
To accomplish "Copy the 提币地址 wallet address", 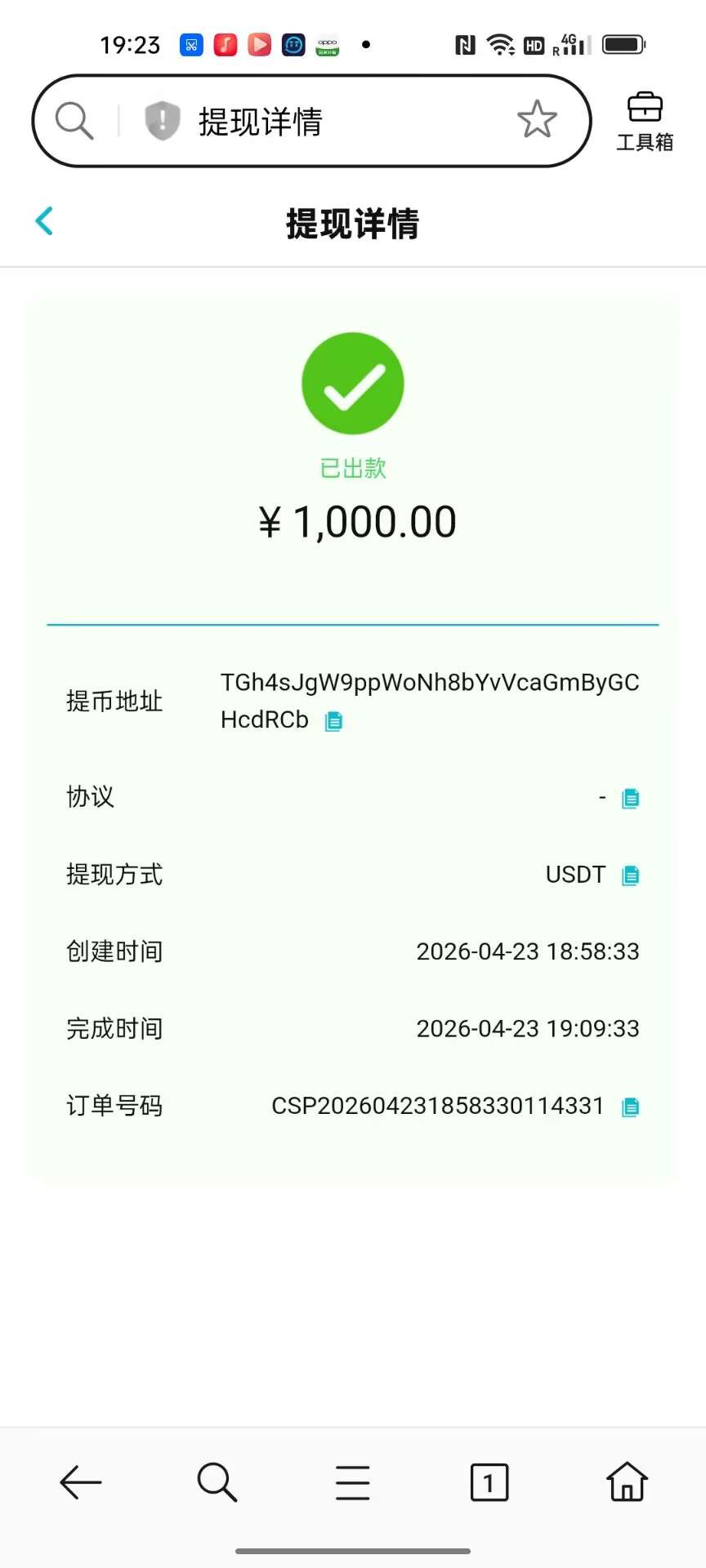I will [x=333, y=721].
